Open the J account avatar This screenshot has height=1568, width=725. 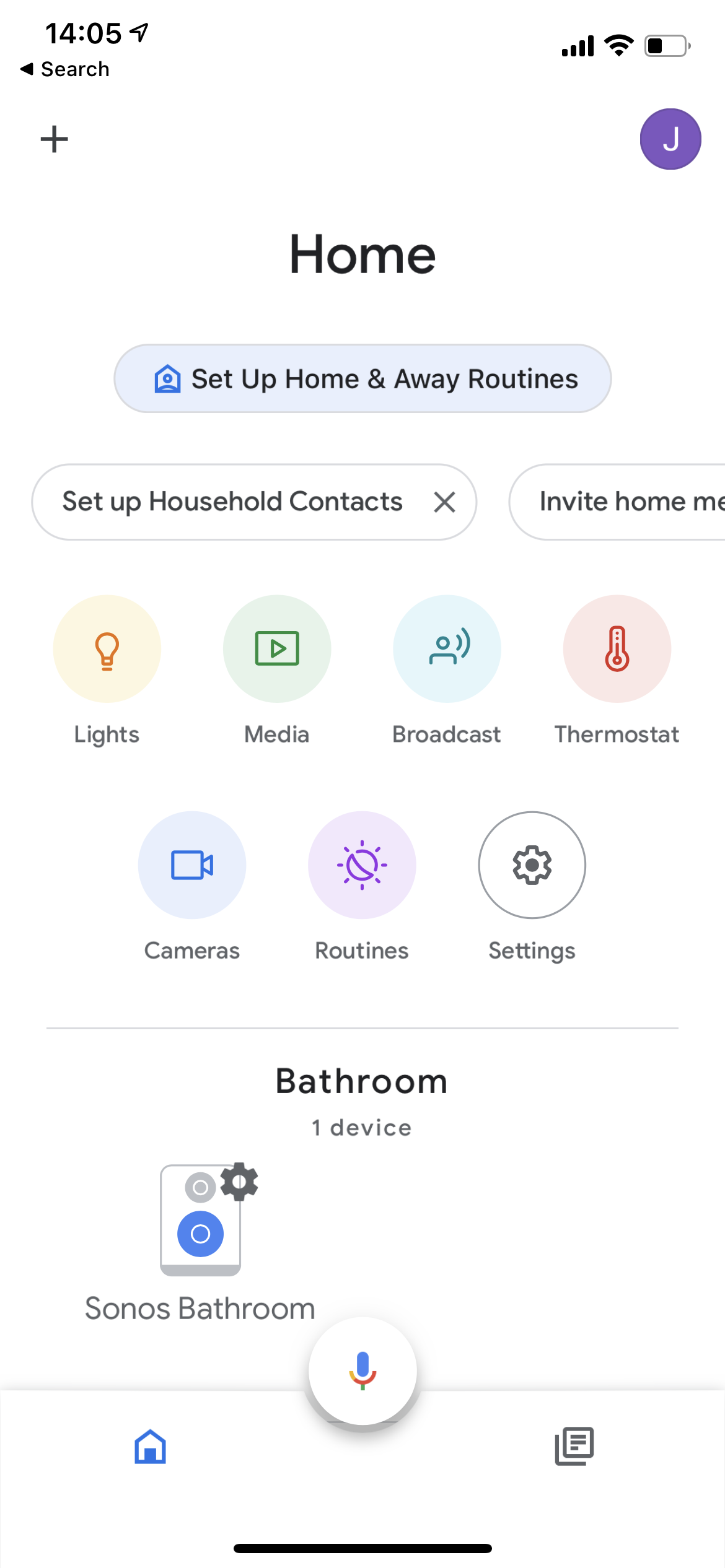click(670, 139)
